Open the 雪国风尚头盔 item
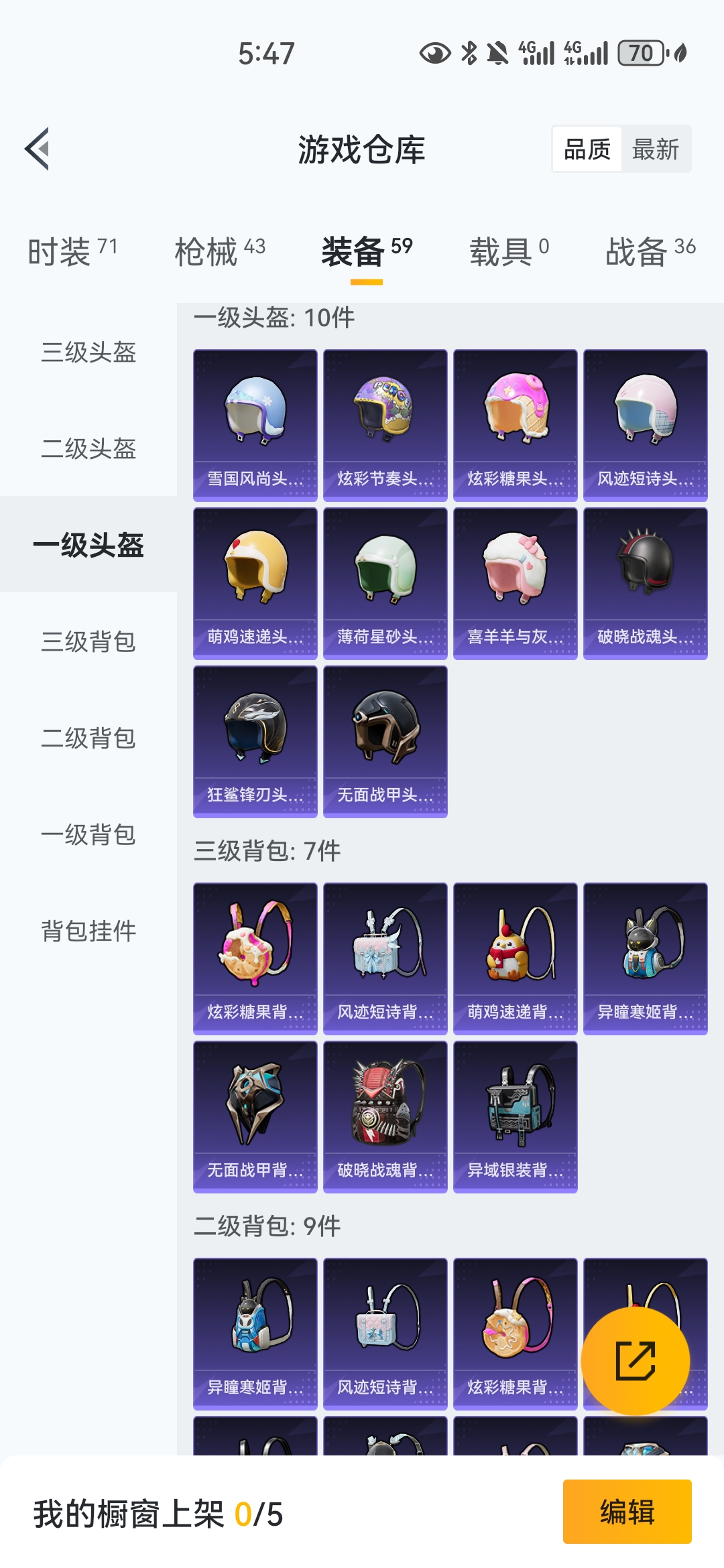 click(255, 425)
